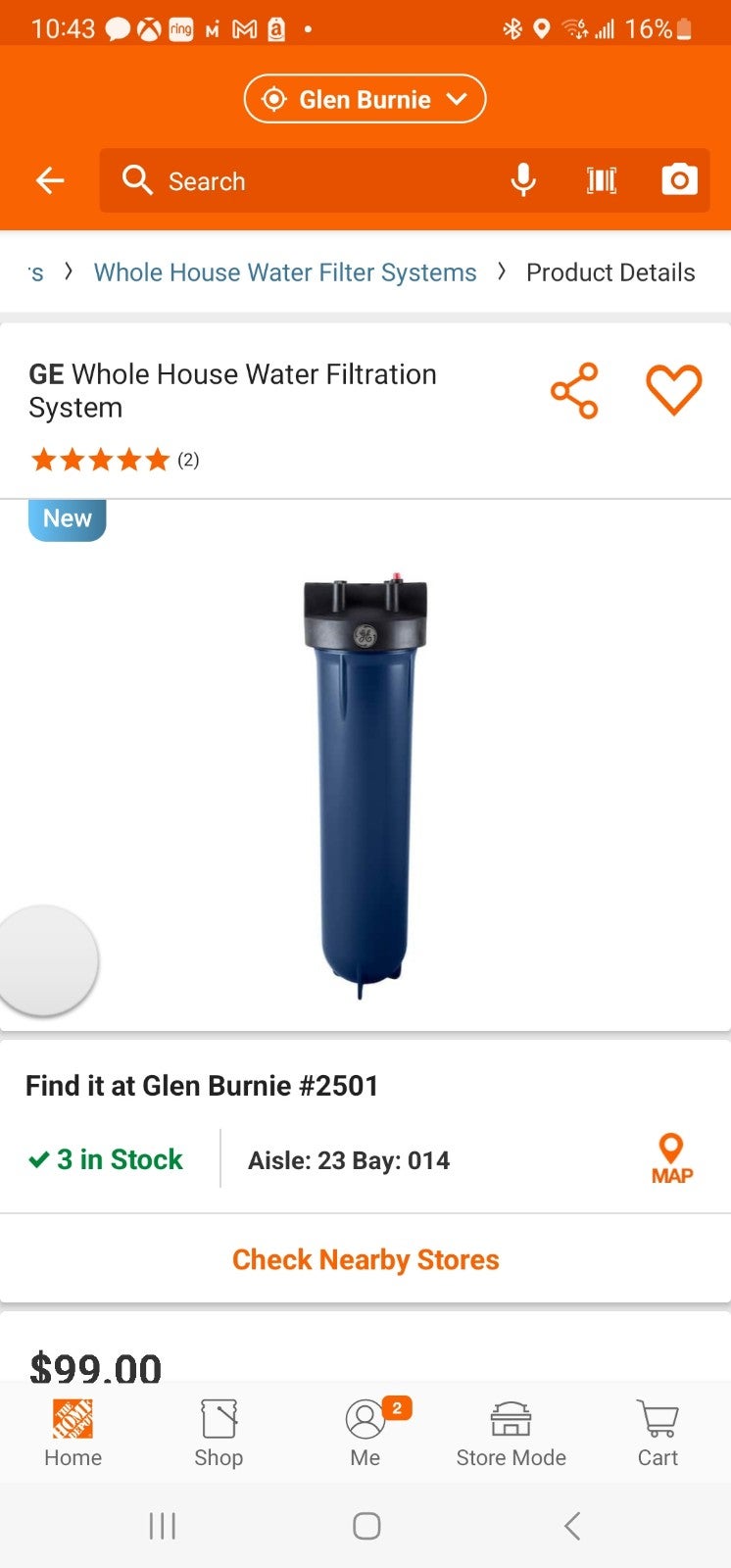Save product to favorites with the heart
The height and width of the screenshot is (1568, 731).
tap(674, 390)
